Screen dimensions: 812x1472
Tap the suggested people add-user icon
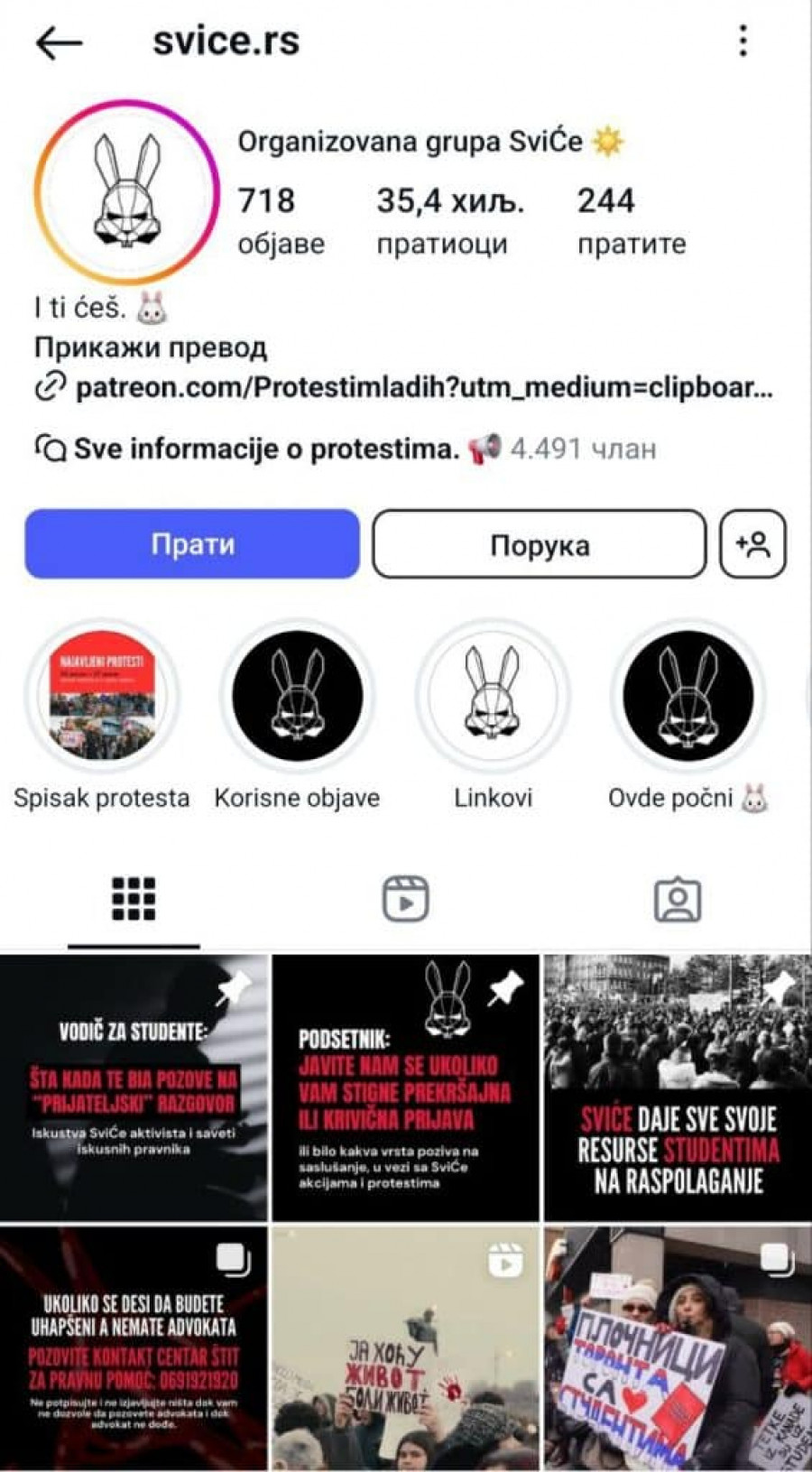[x=752, y=544]
